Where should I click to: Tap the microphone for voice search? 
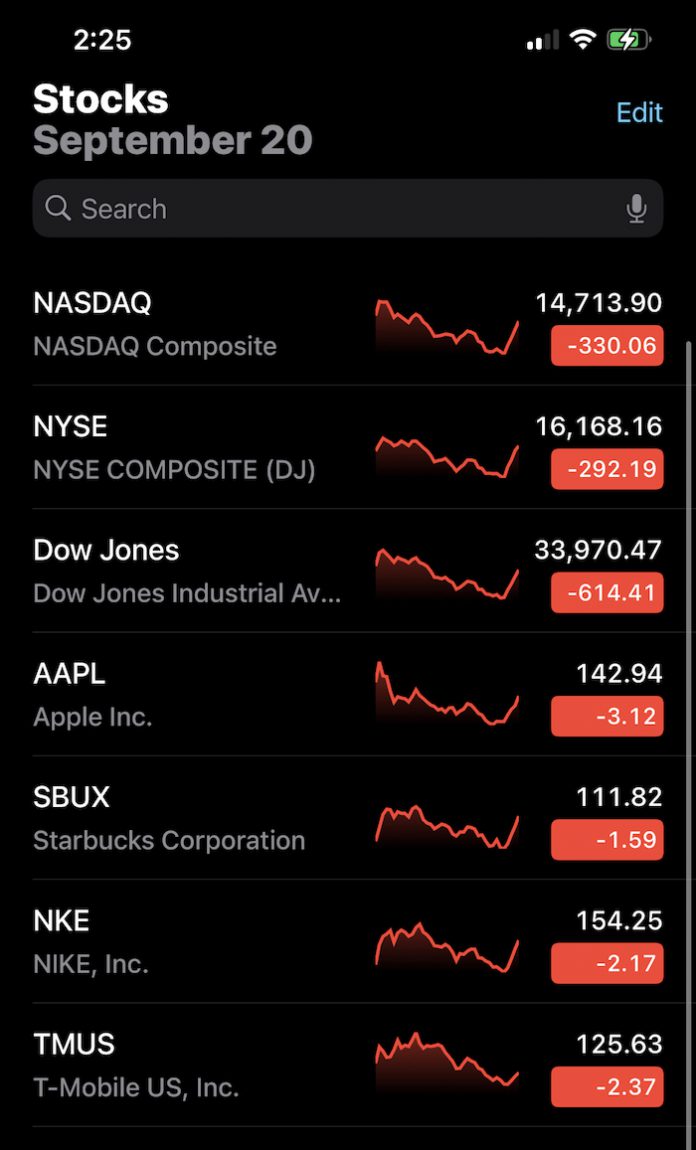click(637, 209)
